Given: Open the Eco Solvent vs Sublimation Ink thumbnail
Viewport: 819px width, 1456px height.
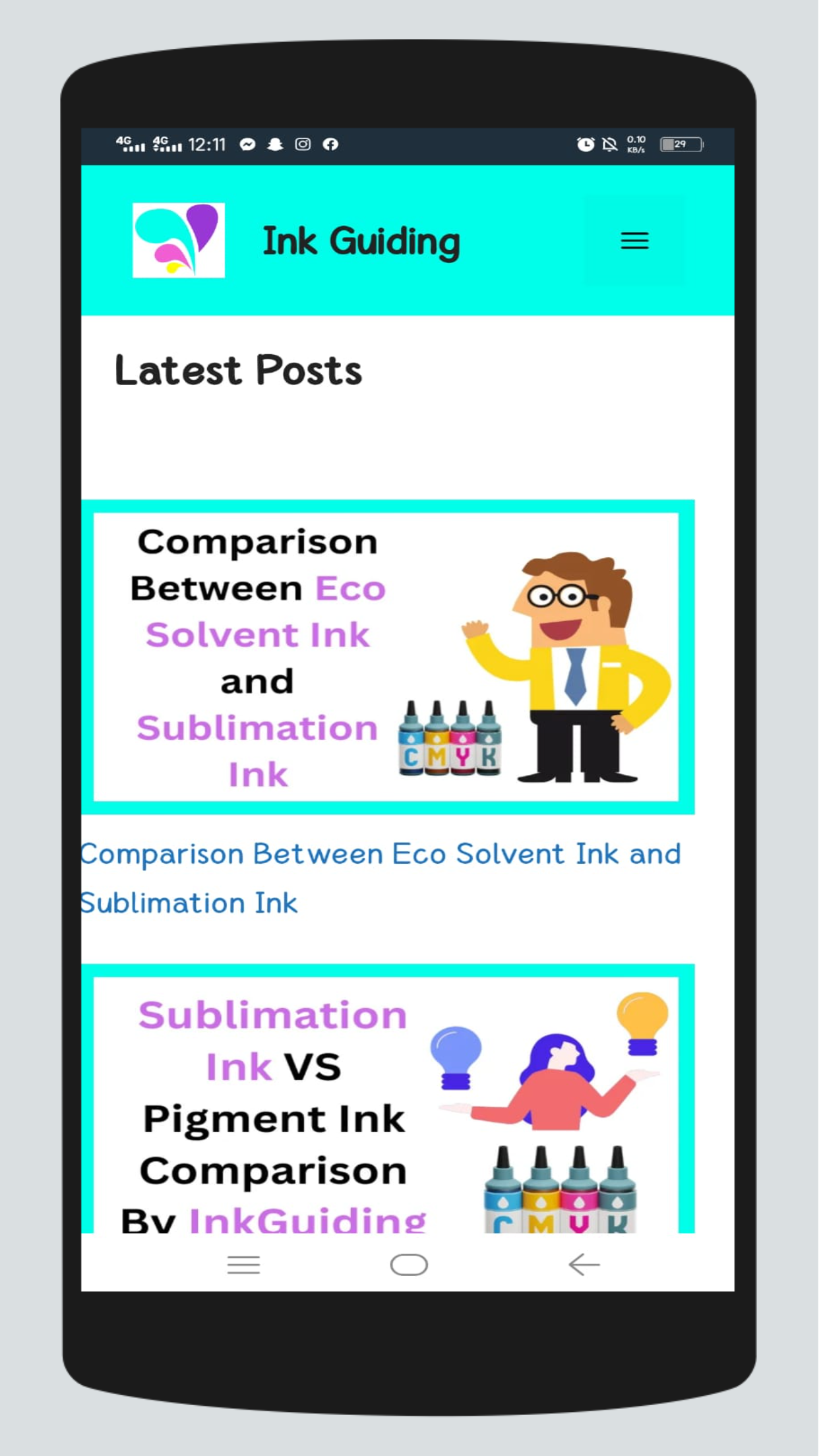Looking at the screenshot, I should (388, 657).
